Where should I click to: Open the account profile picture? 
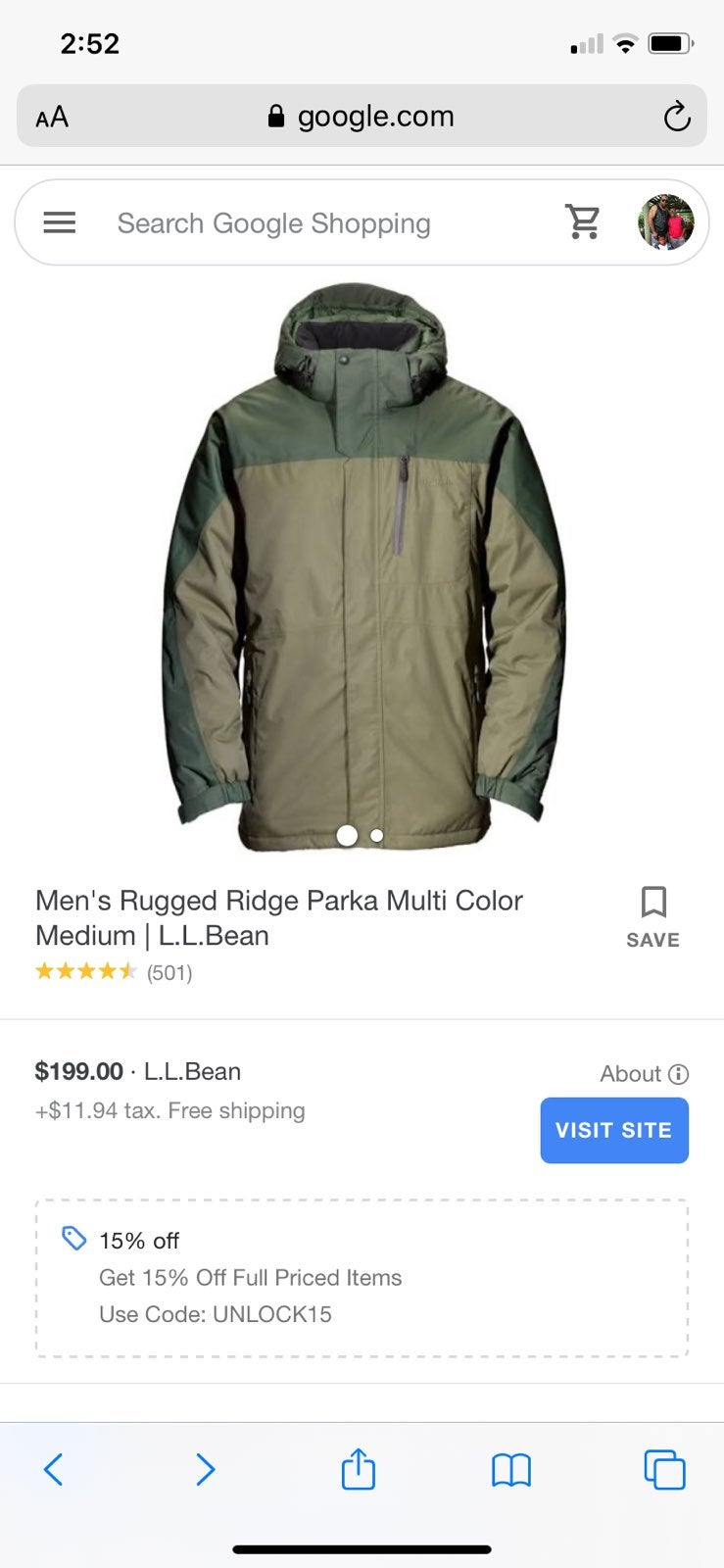click(x=666, y=222)
